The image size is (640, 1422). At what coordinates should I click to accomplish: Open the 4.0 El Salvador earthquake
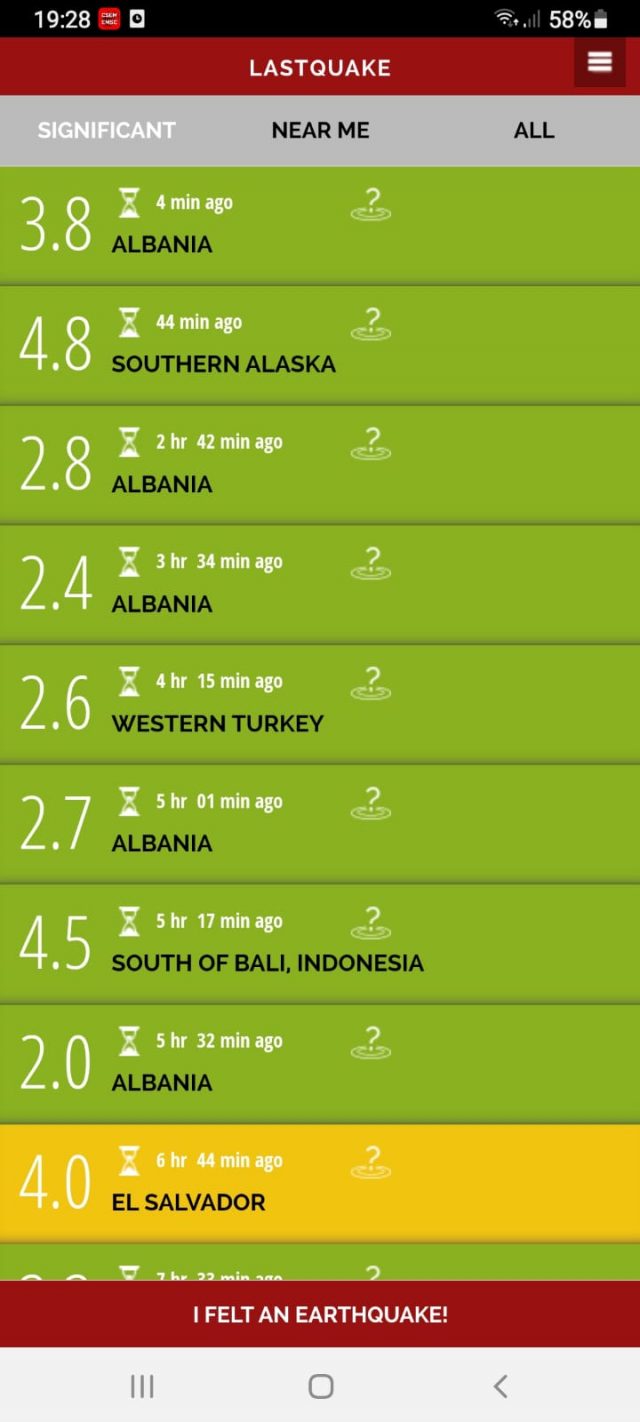point(320,1183)
